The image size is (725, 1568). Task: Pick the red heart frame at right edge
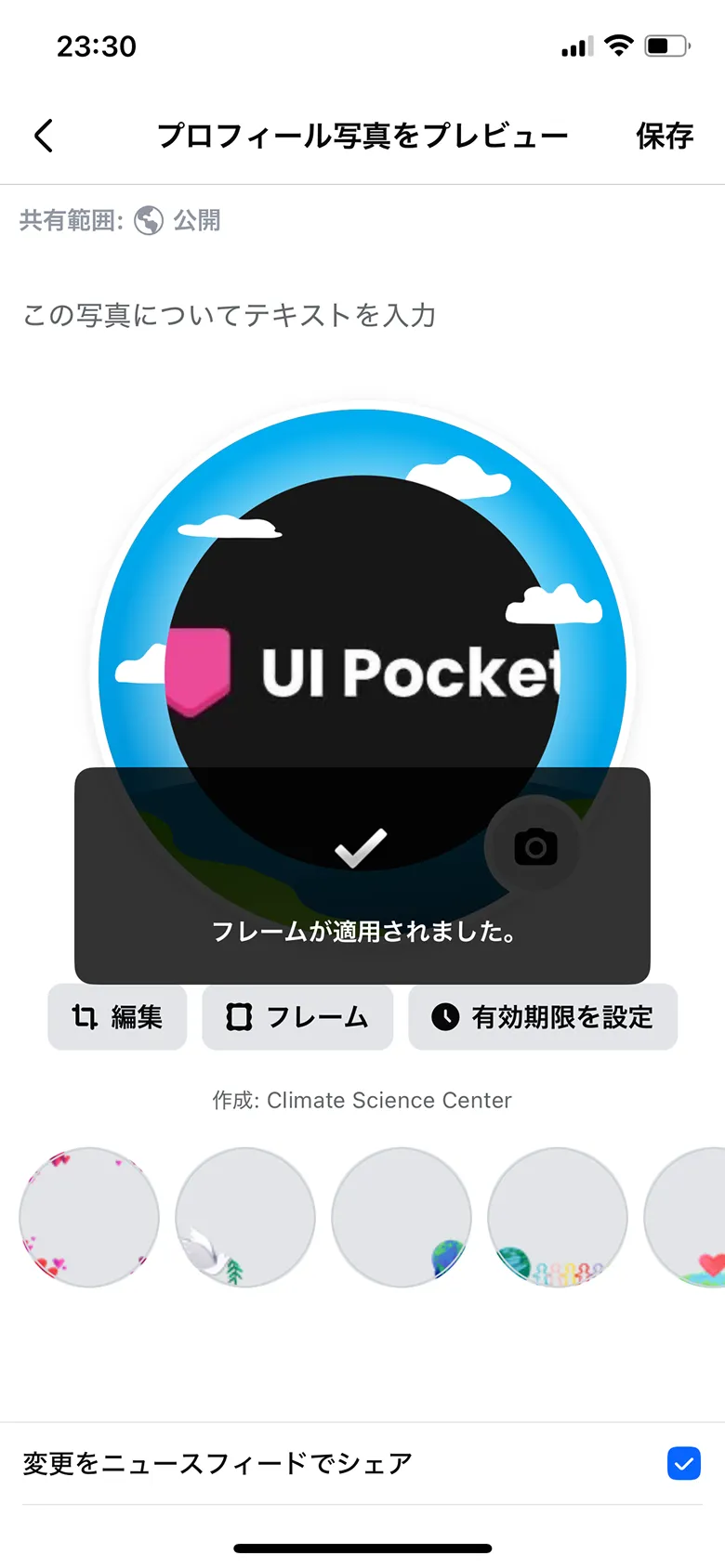[685, 1217]
